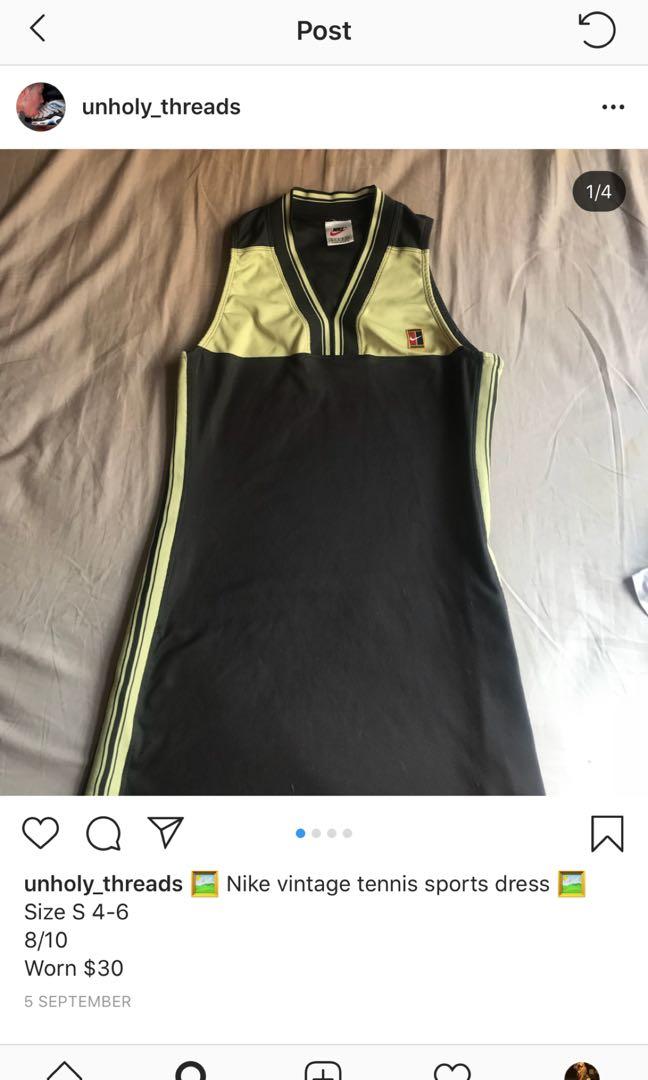The width and height of the screenshot is (648, 1080).
Task: Share the post via the paper plane icon
Action: coord(165,832)
